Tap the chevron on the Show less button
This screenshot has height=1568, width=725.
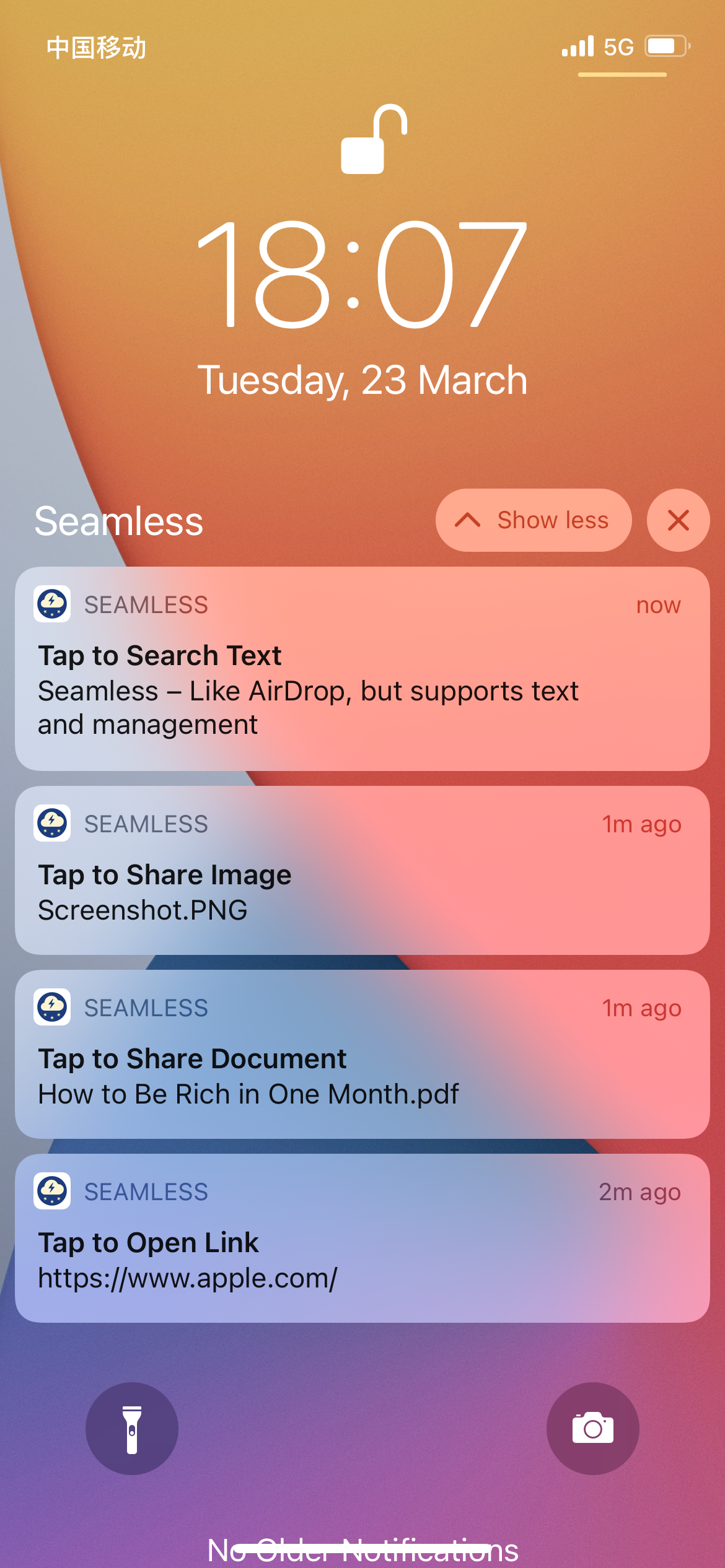(469, 520)
